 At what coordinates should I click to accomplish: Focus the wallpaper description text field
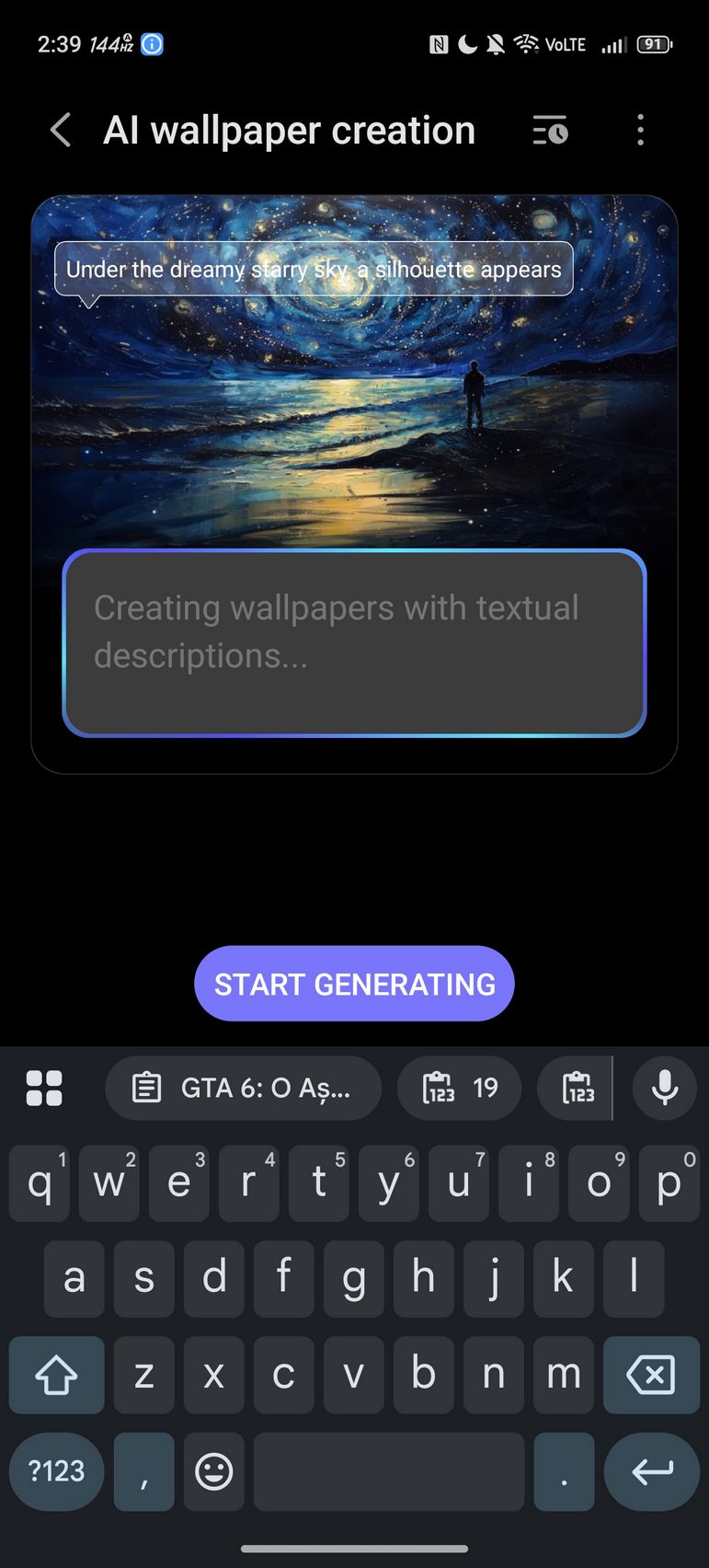coord(354,642)
